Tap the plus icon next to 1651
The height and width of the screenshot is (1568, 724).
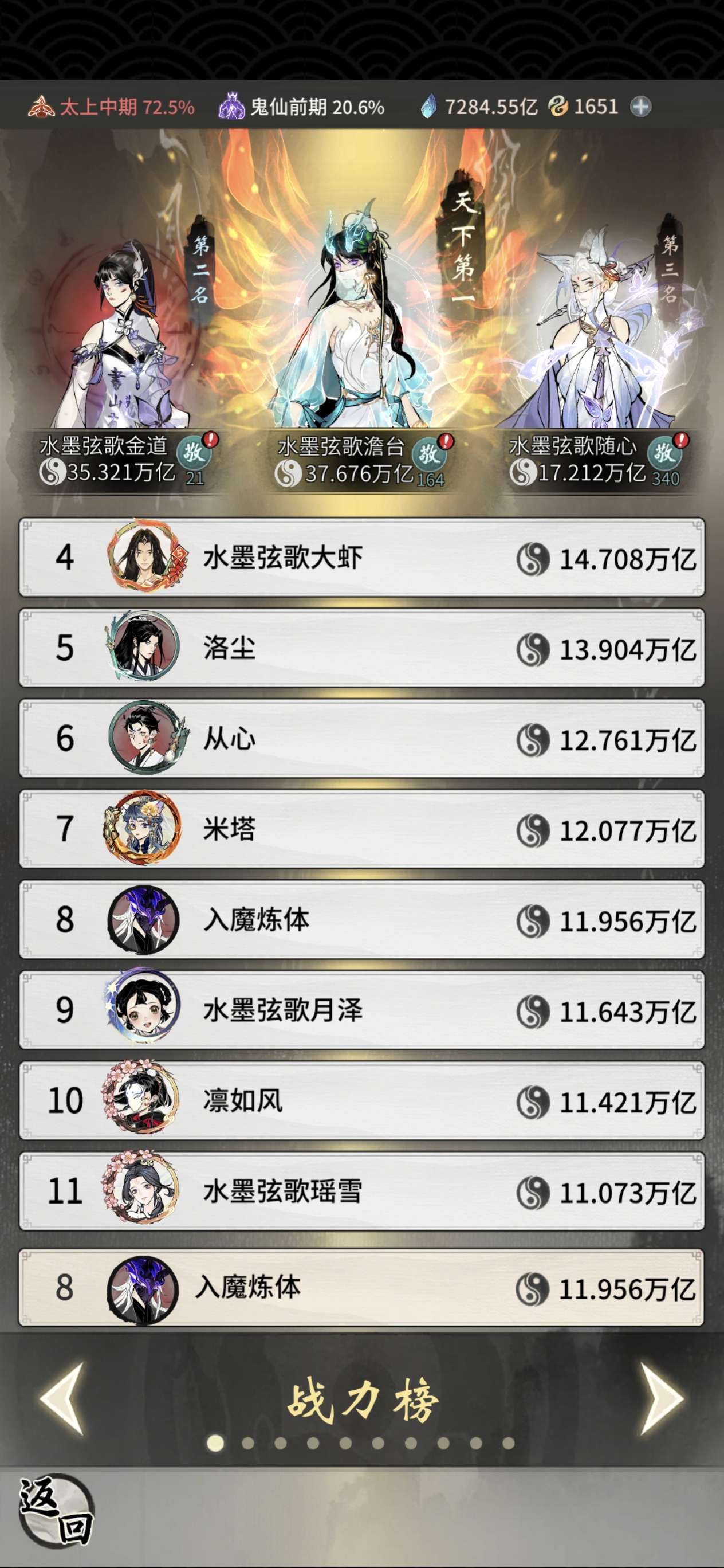[x=640, y=107]
